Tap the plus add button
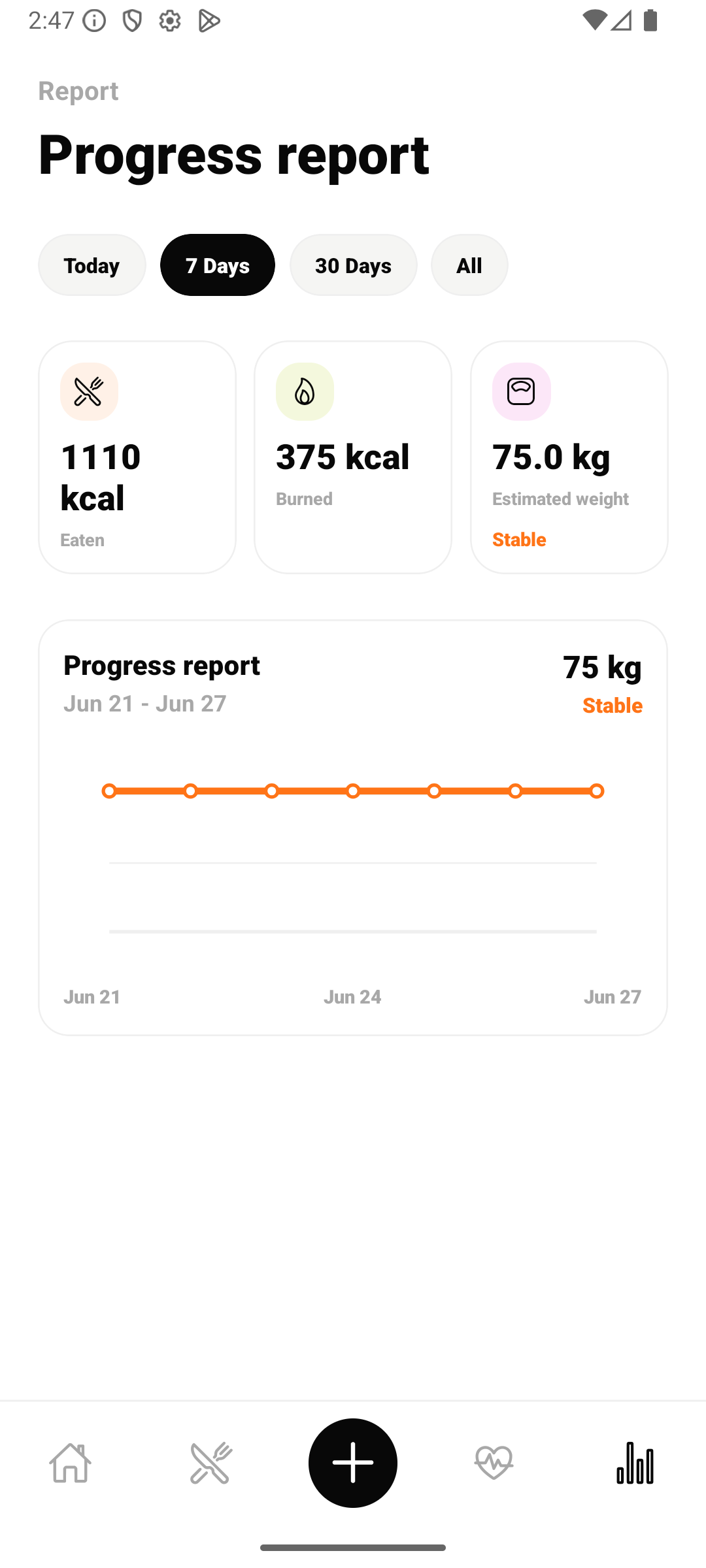This screenshot has width=706, height=1568. [x=353, y=1463]
